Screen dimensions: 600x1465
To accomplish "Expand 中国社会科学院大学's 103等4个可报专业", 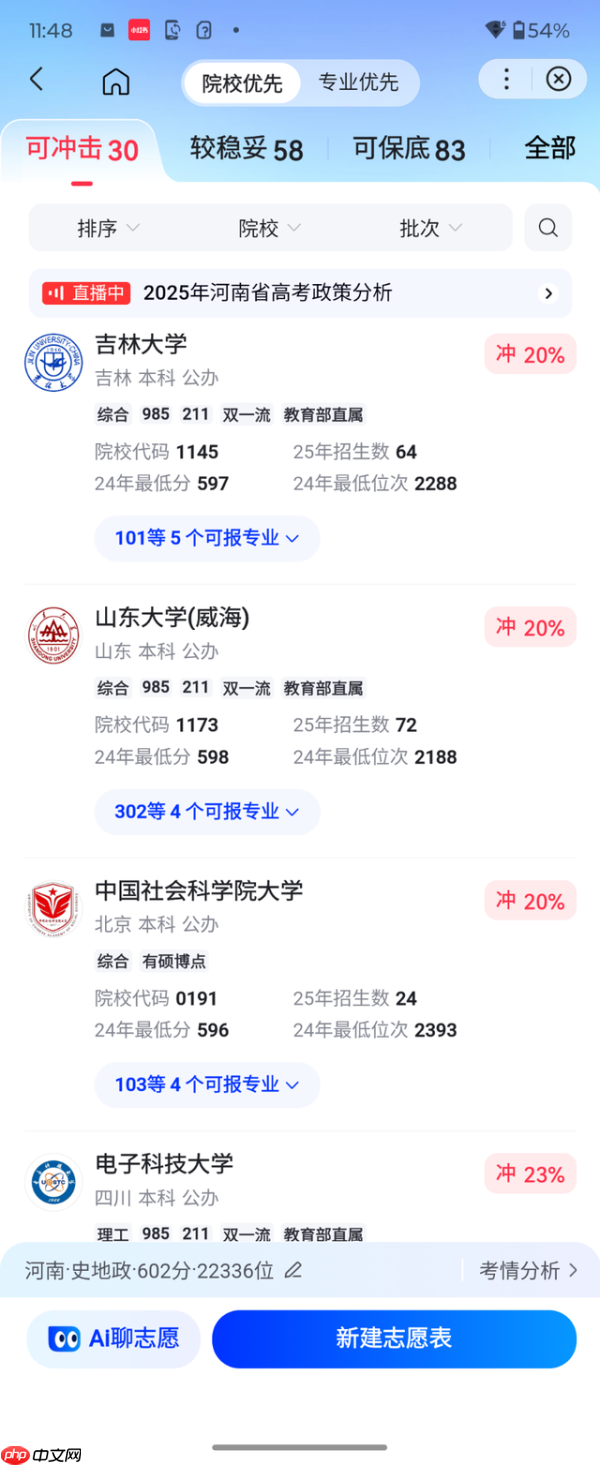I will coord(207,1084).
